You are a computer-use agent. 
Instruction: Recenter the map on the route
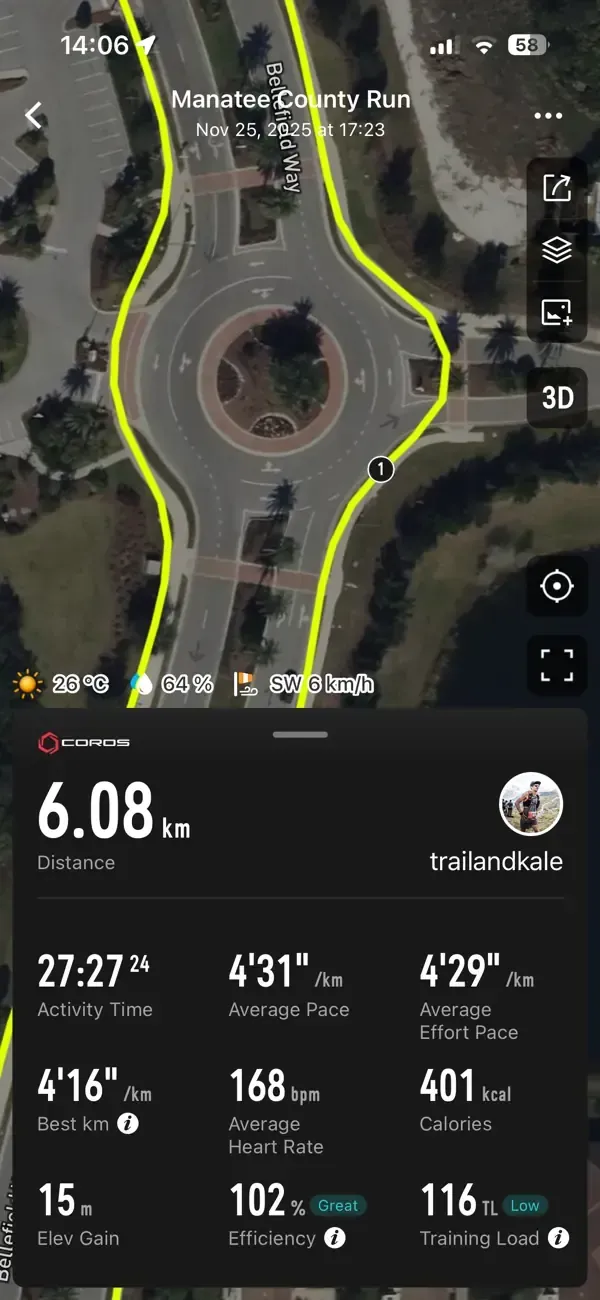[557, 586]
